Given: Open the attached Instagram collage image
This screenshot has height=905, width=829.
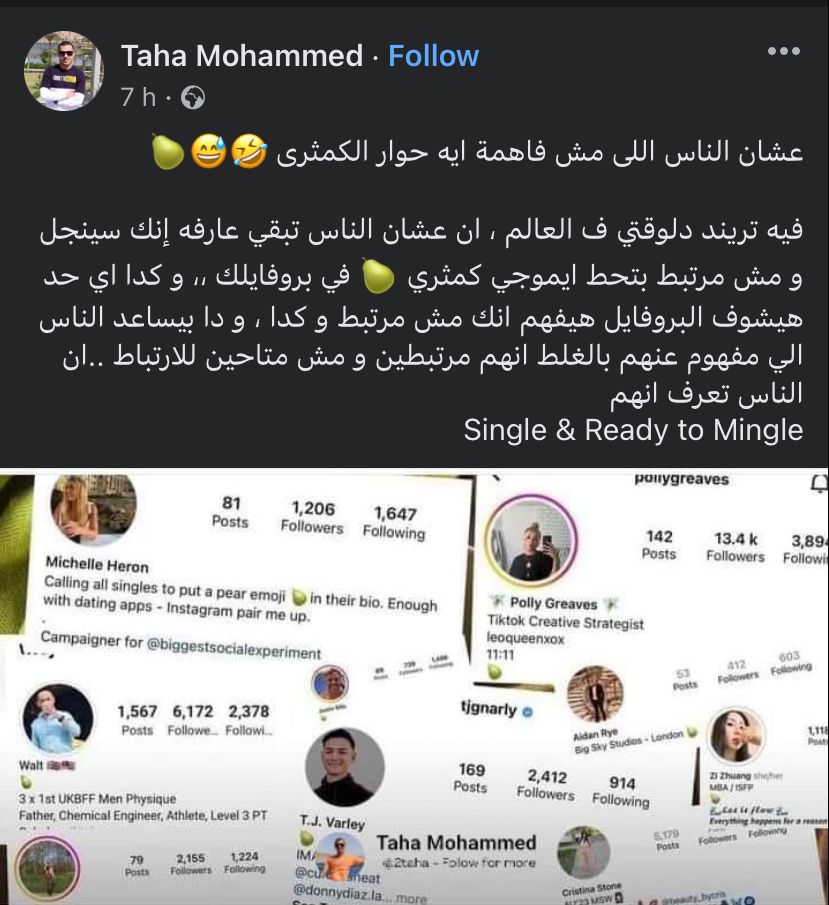Looking at the screenshot, I should (x=414, y=686).
